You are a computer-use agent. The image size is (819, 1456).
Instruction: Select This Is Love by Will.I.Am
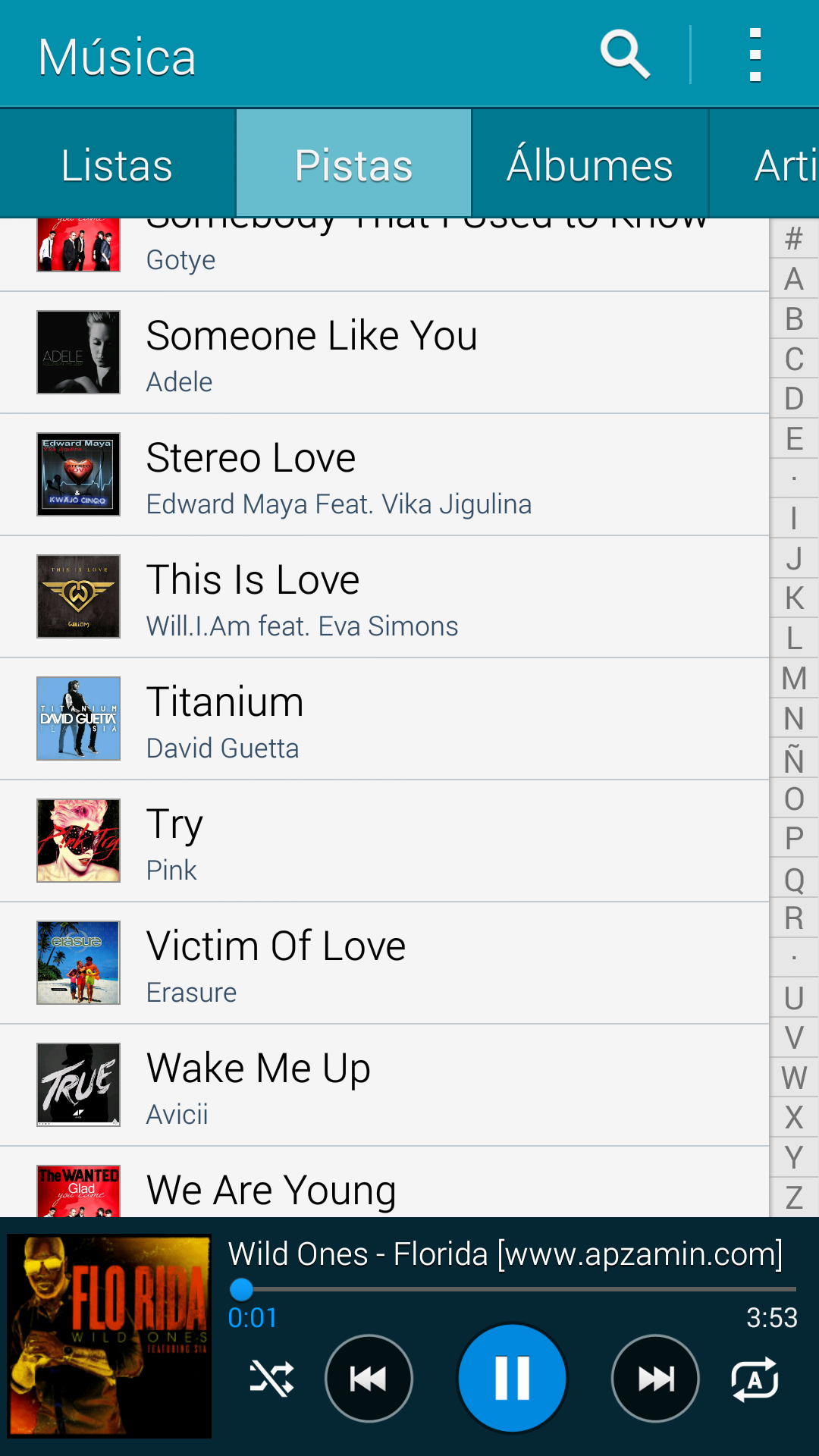379,598
